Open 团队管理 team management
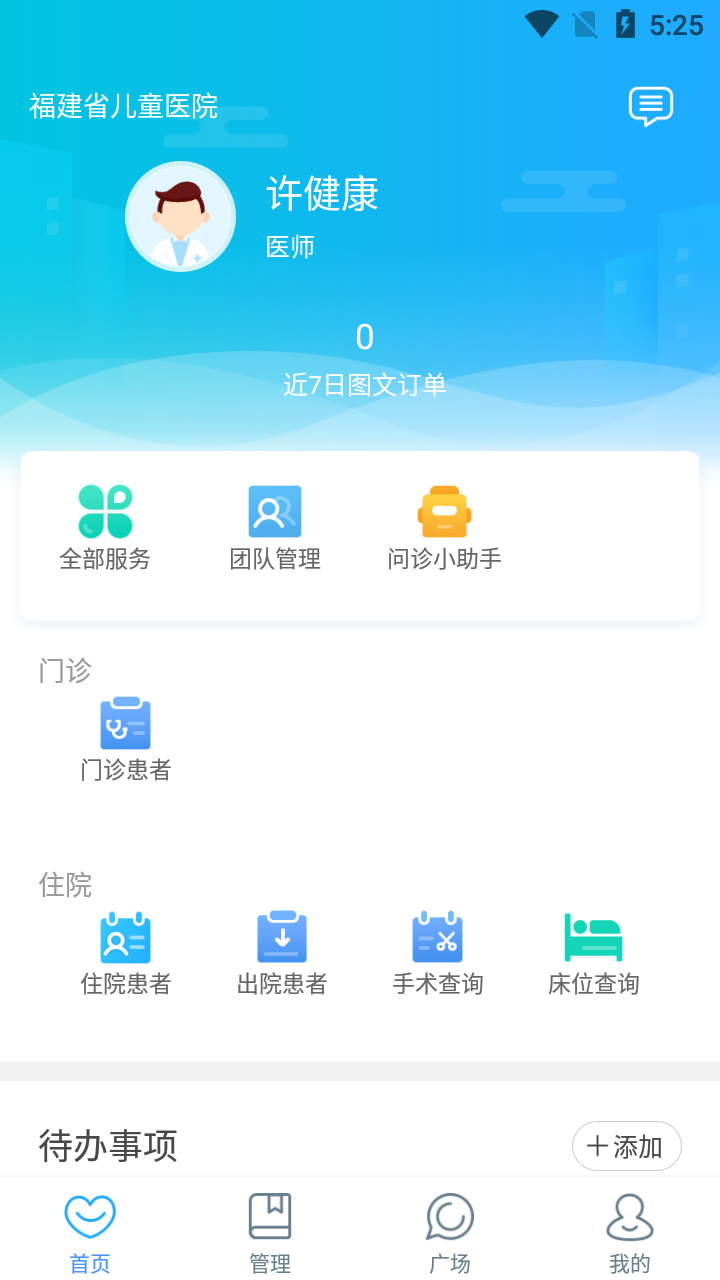720x1280 pixels. (x=275, y=527)
